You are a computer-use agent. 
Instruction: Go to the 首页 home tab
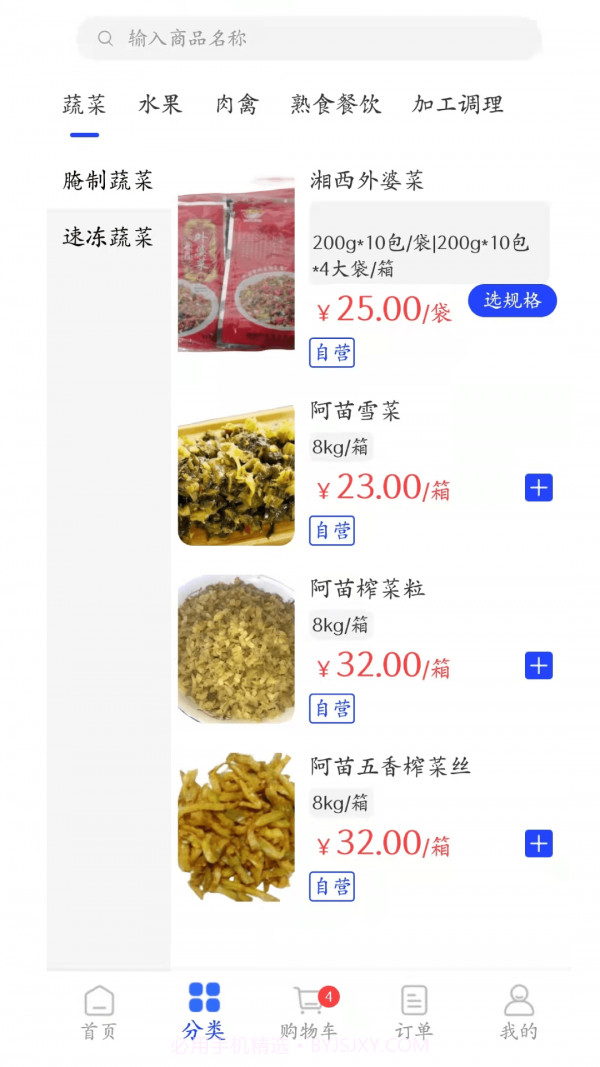coord(99,1012)
